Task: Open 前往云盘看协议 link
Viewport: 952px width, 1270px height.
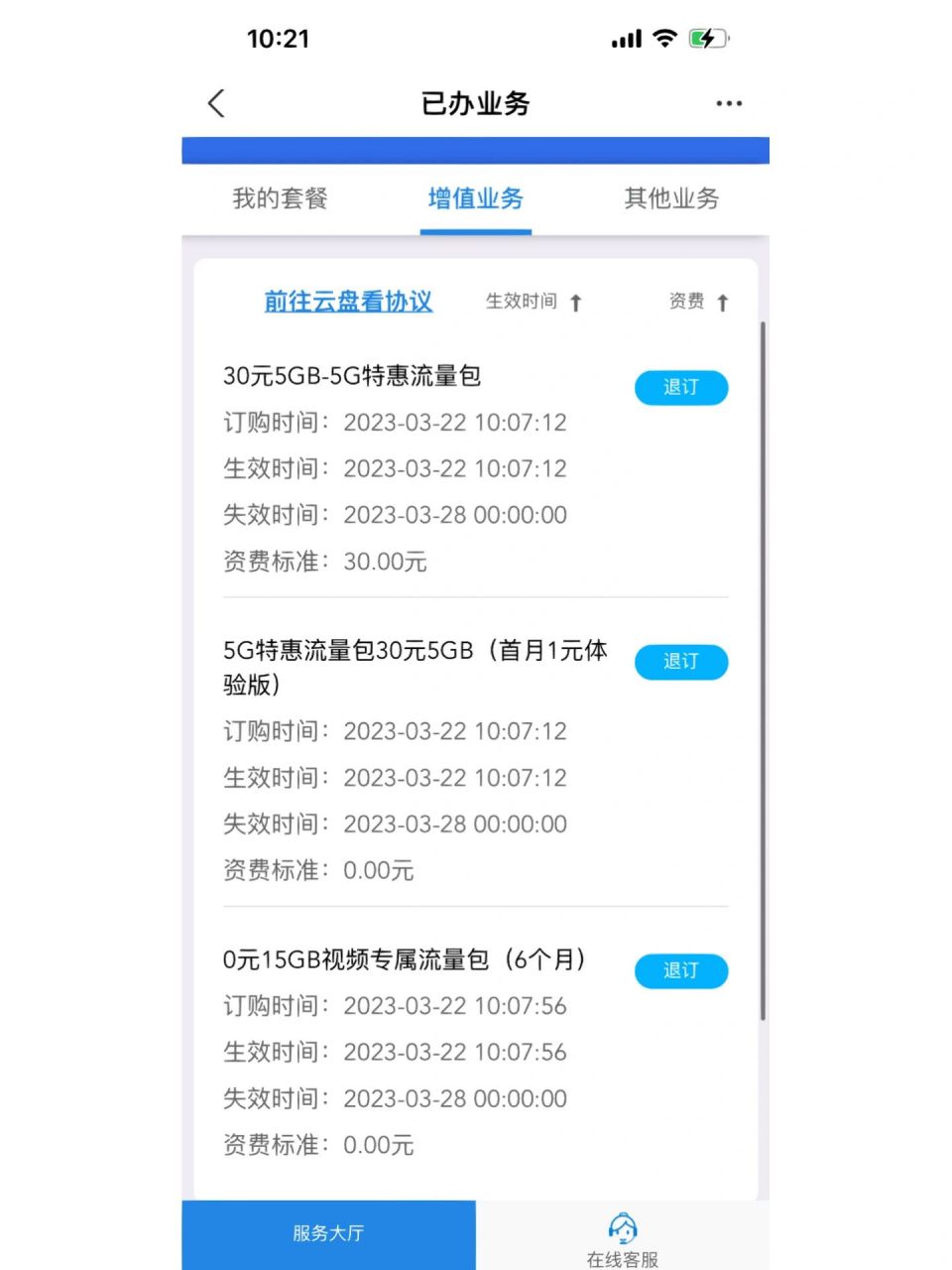Action: 347,302
